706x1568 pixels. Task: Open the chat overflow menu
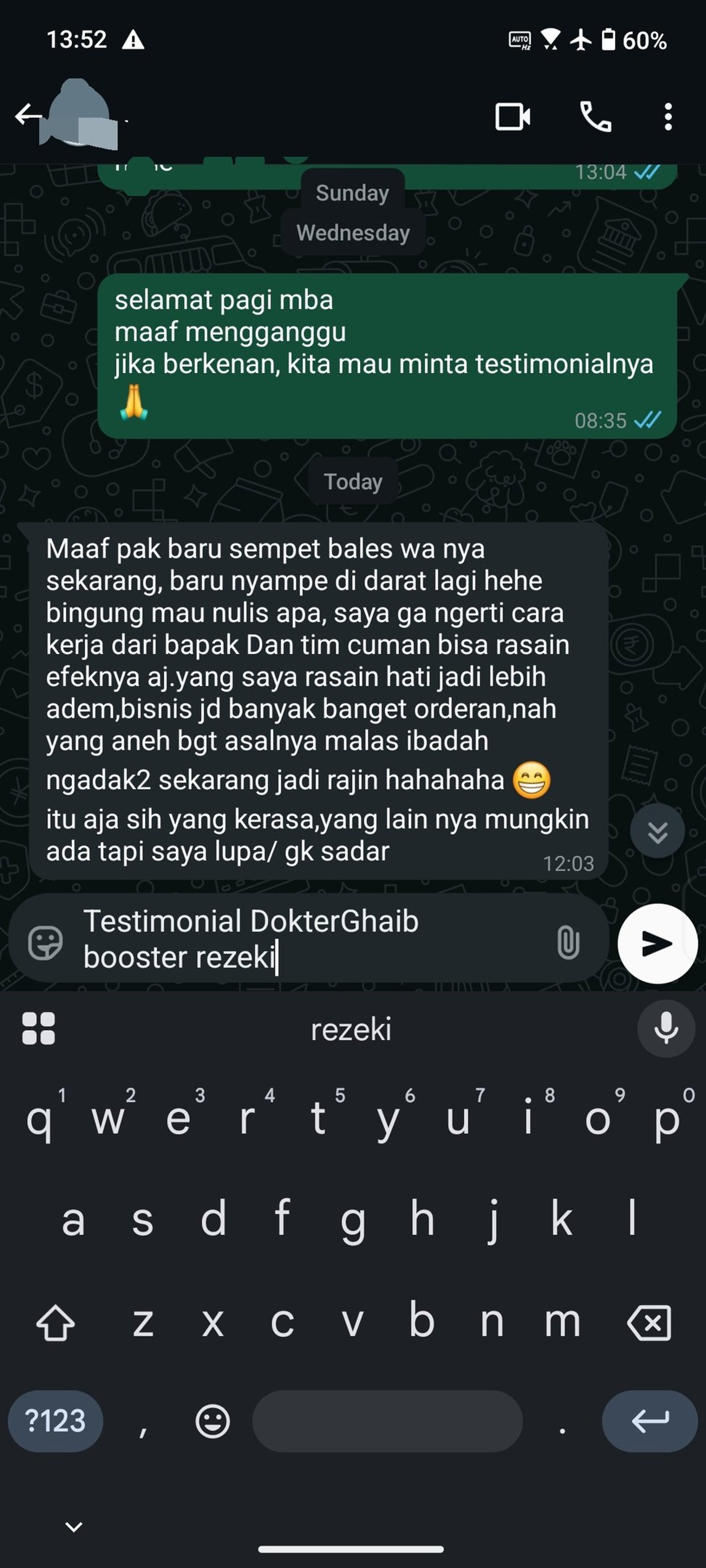[x=668, y=116]
